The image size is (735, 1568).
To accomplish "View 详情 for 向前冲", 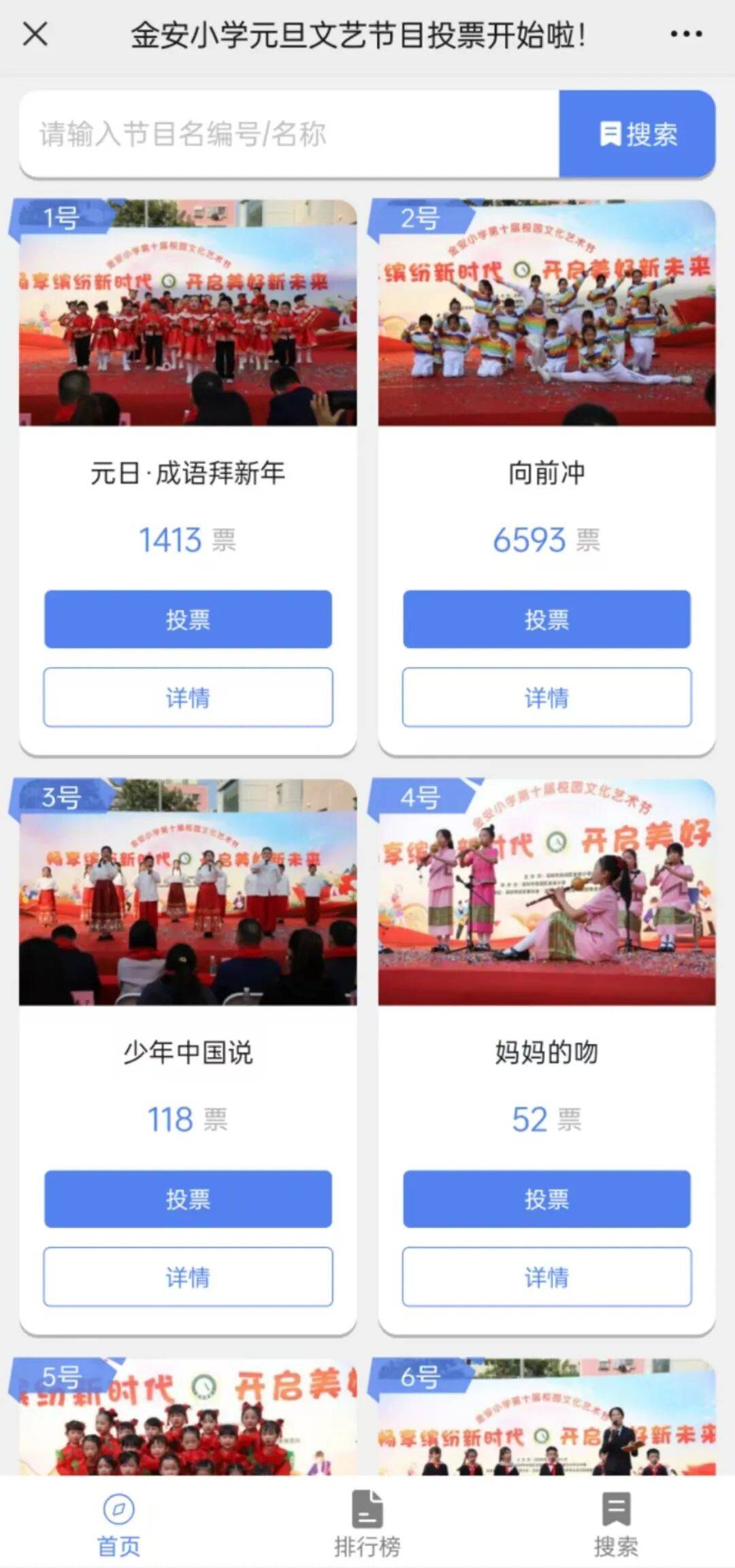I will (x=546, y=697).
